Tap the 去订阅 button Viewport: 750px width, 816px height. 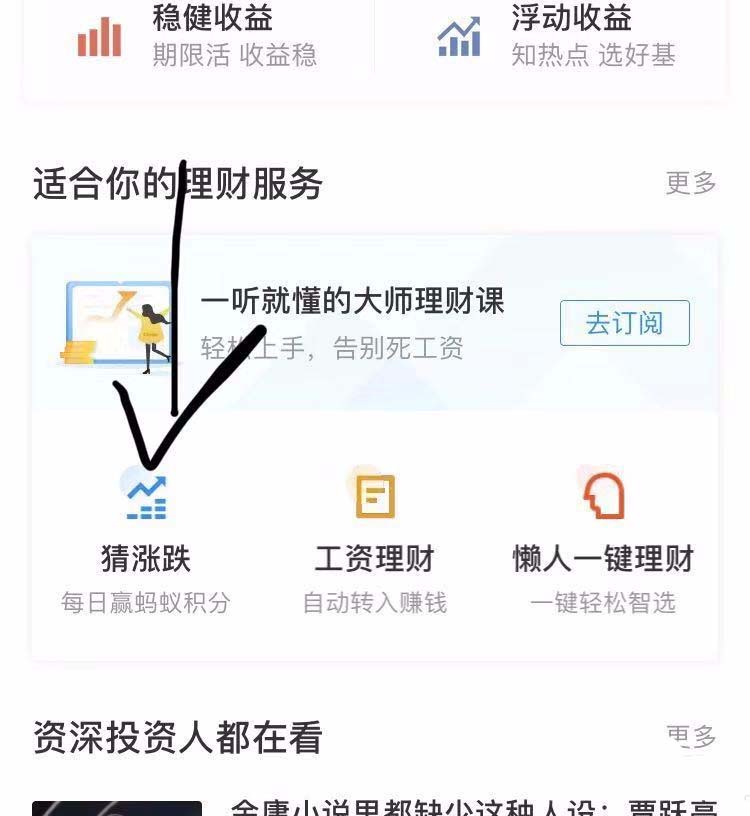624,323
